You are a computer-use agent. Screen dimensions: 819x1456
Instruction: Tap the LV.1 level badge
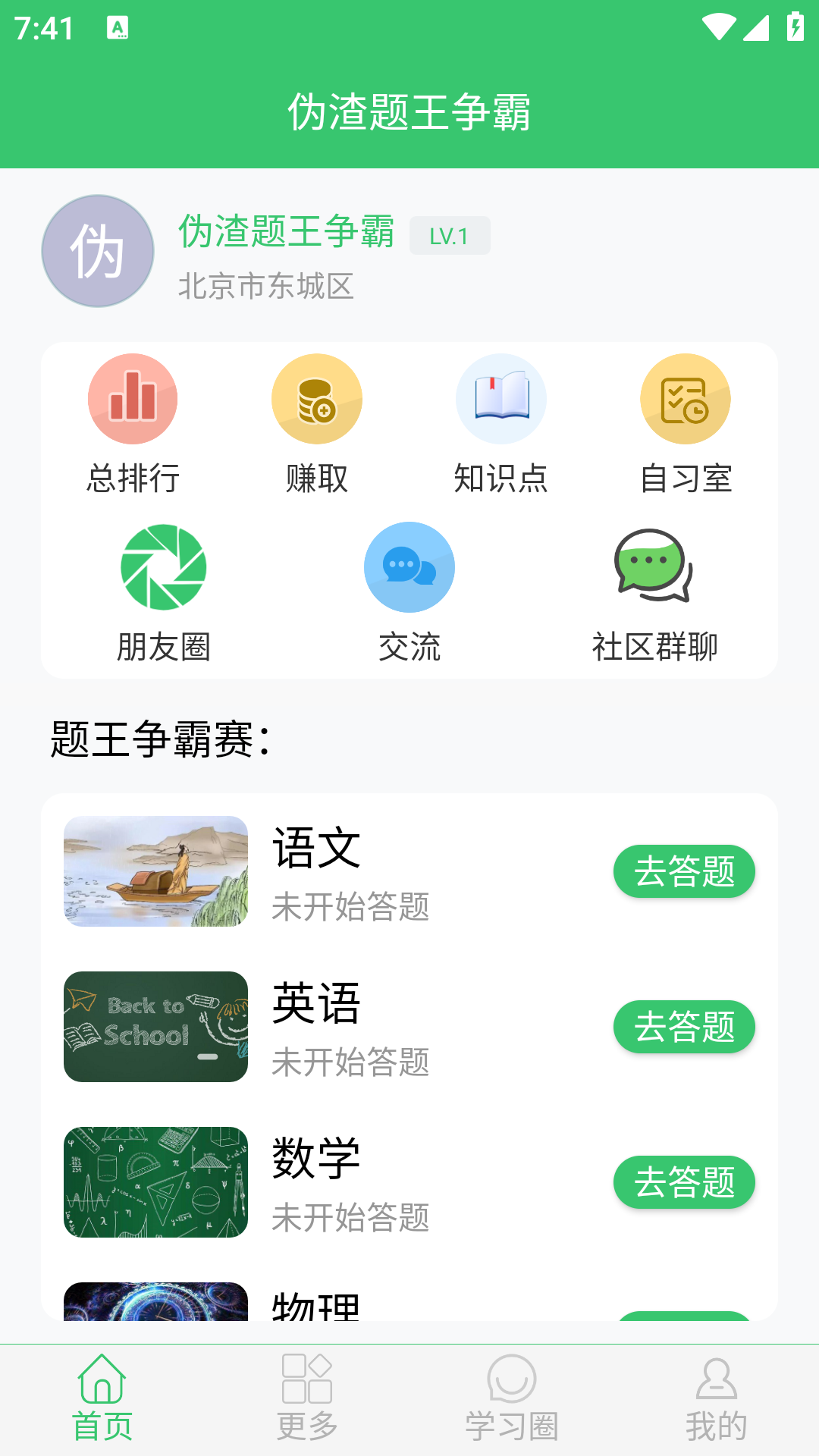(449, 235)
